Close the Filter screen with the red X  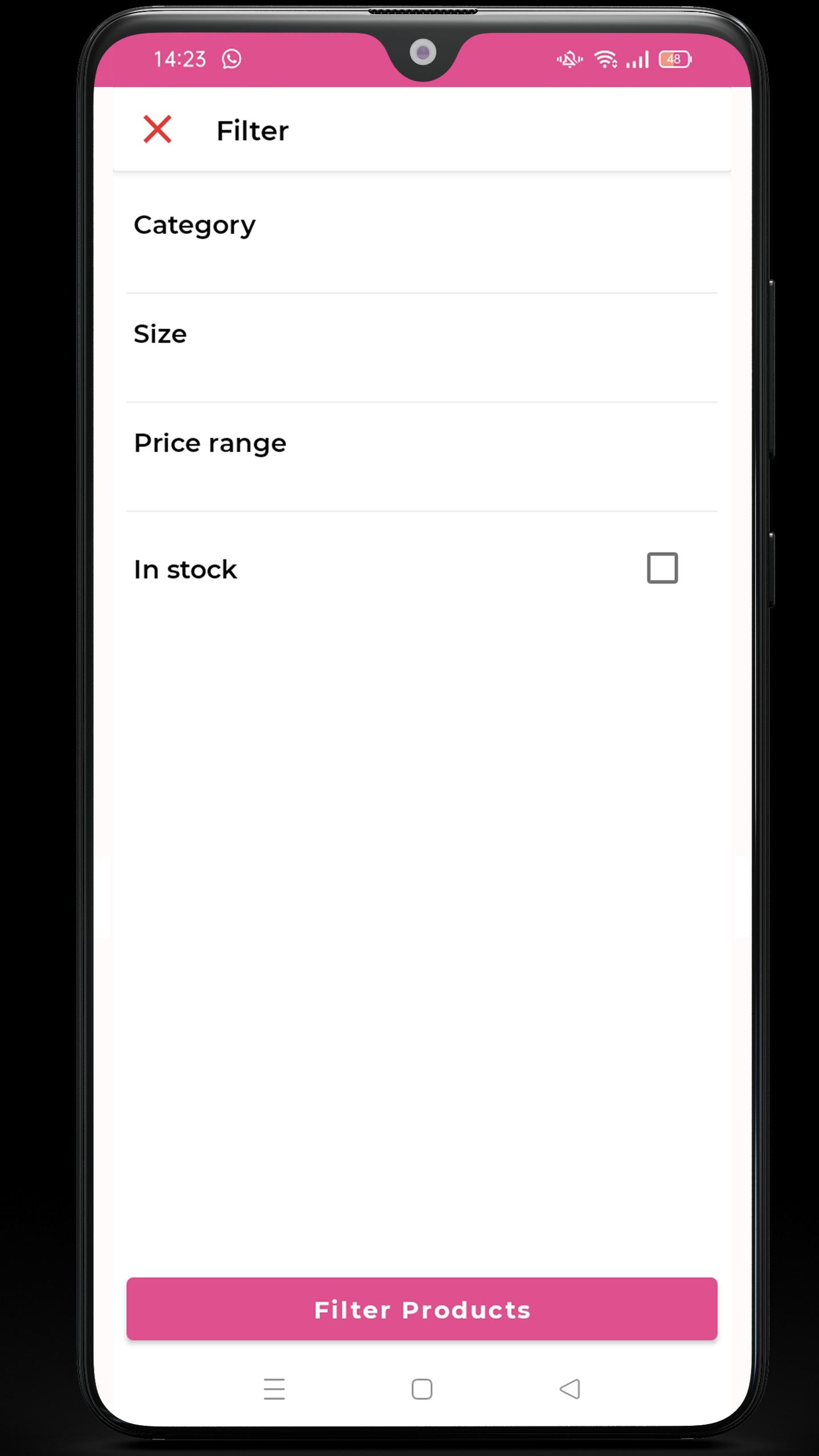tap(157, 129)
